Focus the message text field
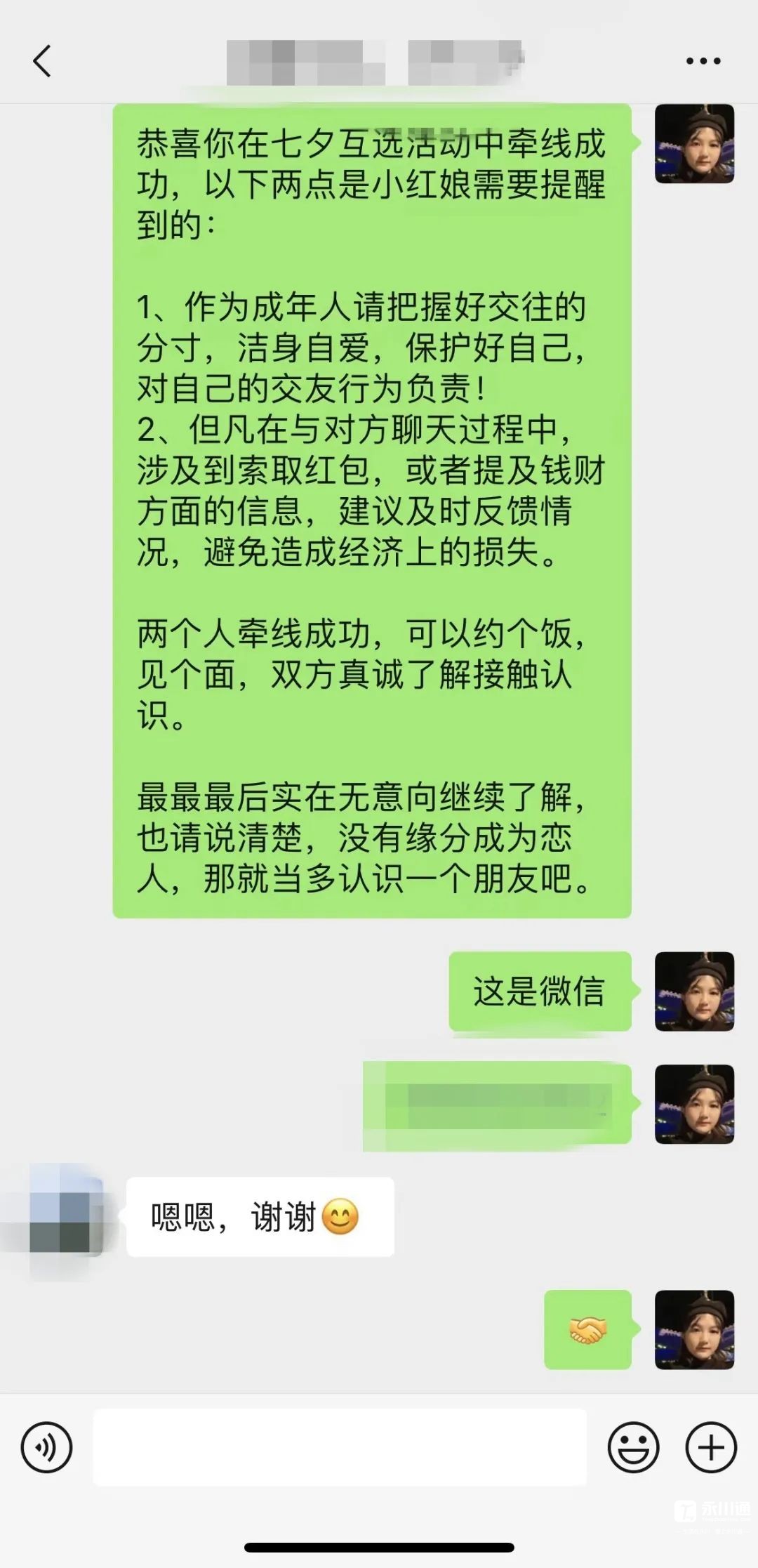 click(340, 1447)
